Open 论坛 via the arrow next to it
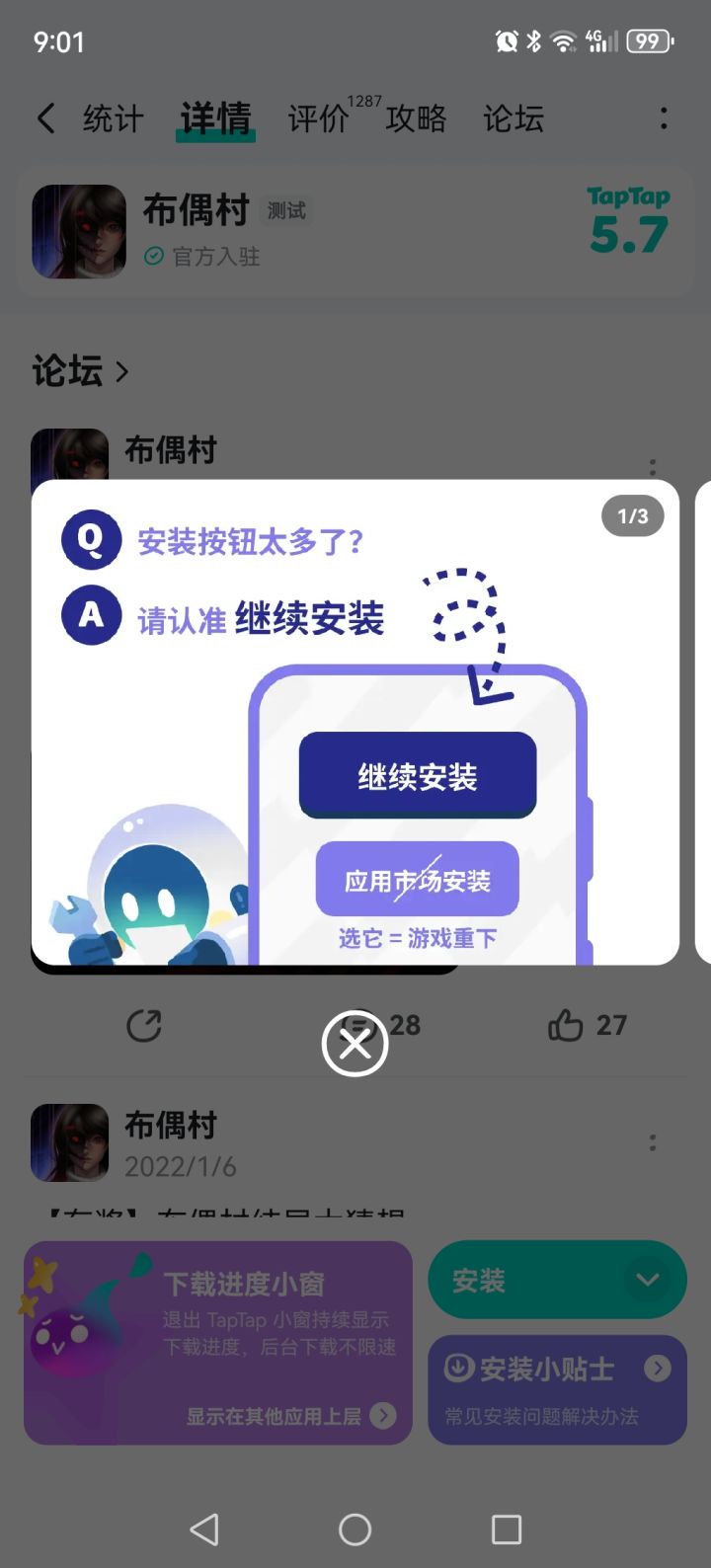 pyautogui.click(x=122, y=372)
